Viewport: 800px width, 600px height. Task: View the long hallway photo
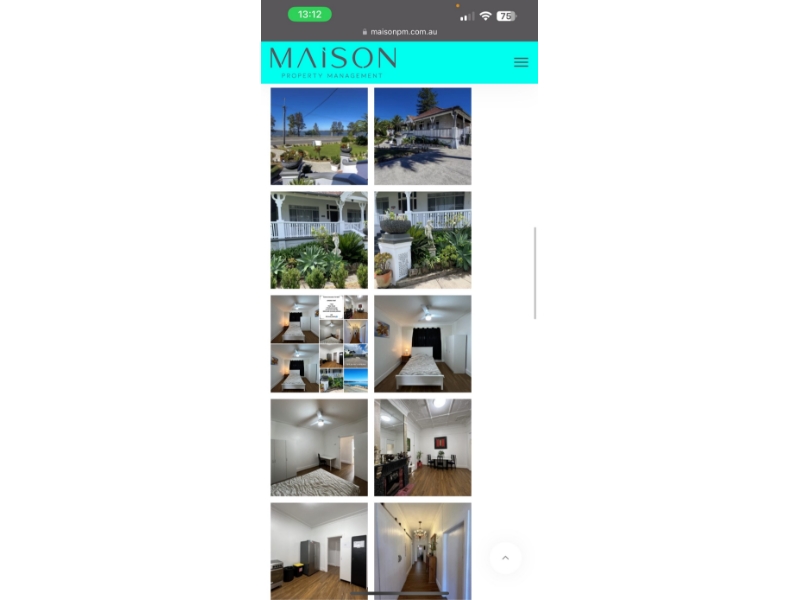[x=422, y=550]
